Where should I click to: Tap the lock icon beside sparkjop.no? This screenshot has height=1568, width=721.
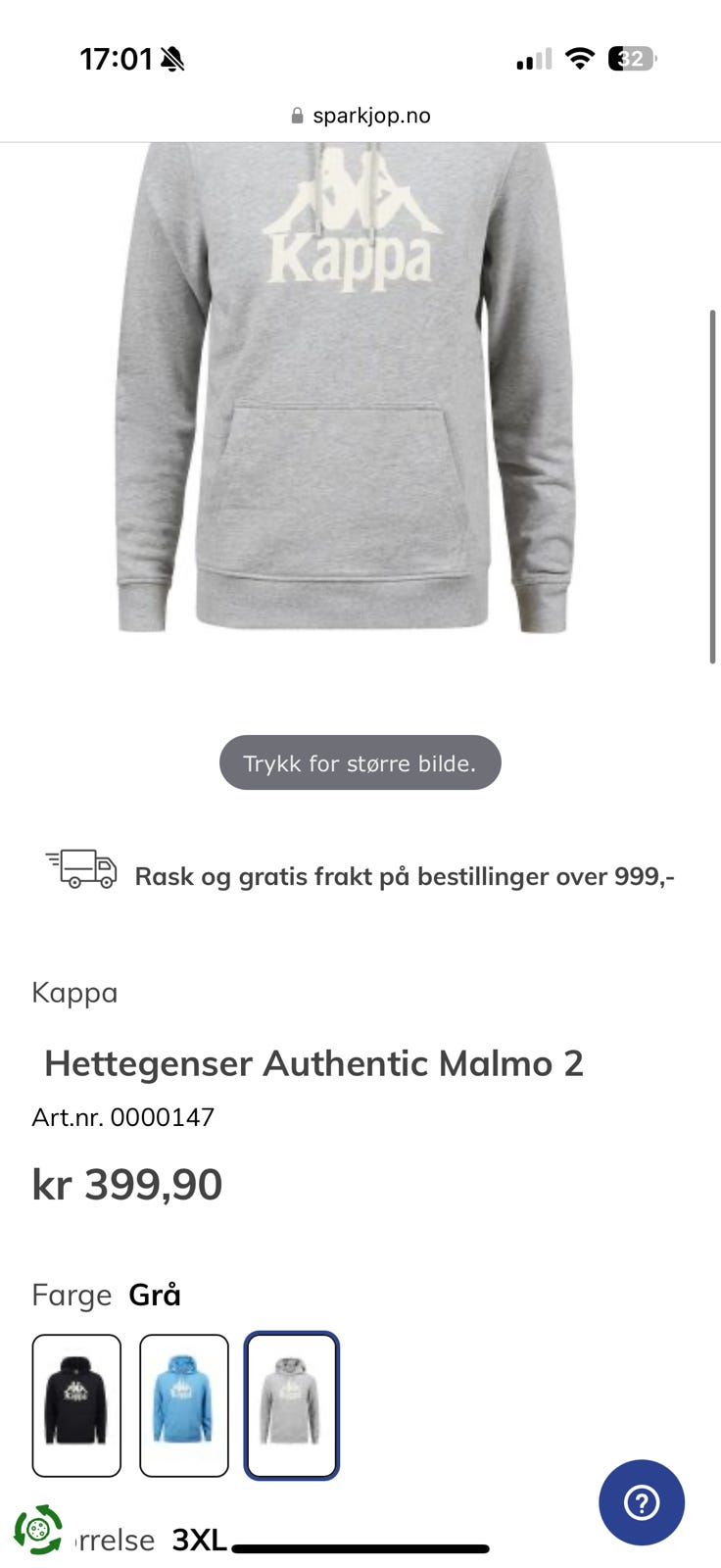(296, 115)
